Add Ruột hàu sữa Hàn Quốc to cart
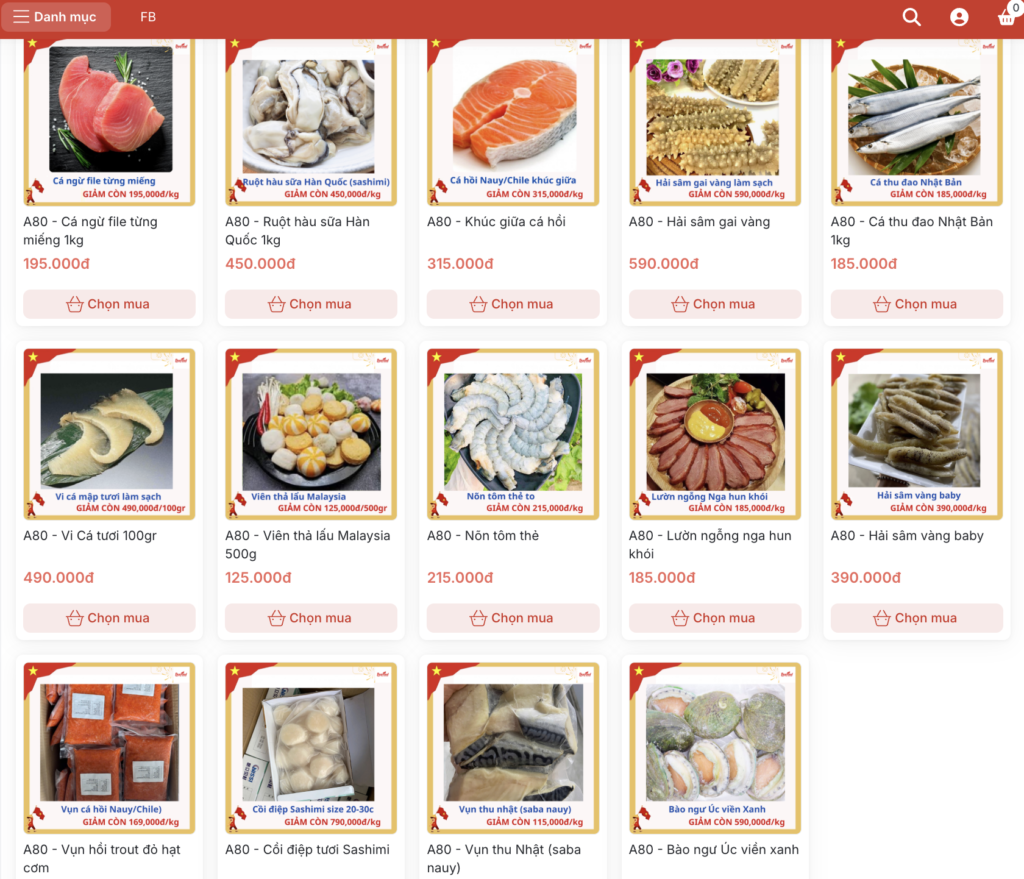Screen dimensions: 1024x879 click(x=311, y=304)
